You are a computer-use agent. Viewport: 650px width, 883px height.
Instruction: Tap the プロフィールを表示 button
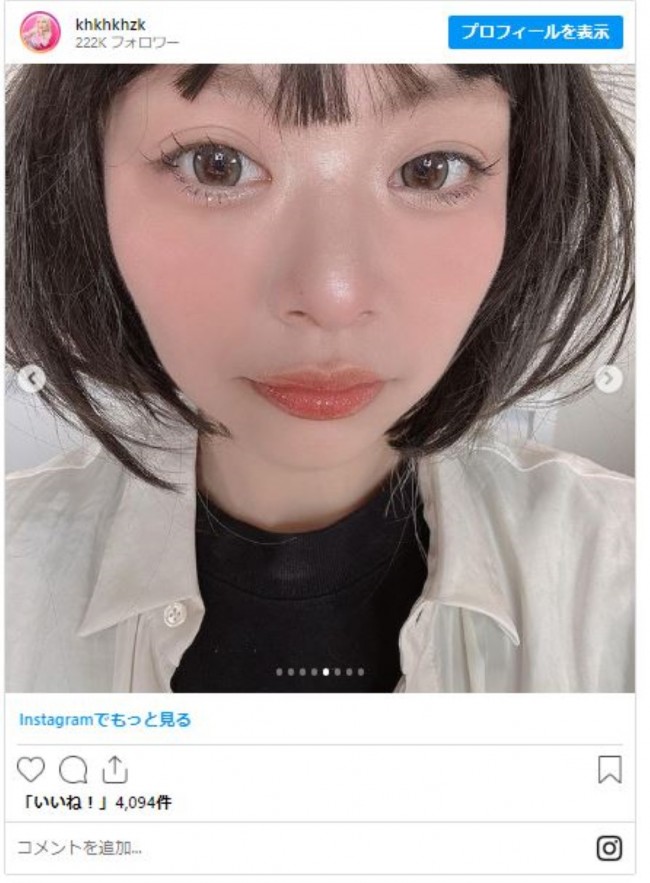coord(535,32)
